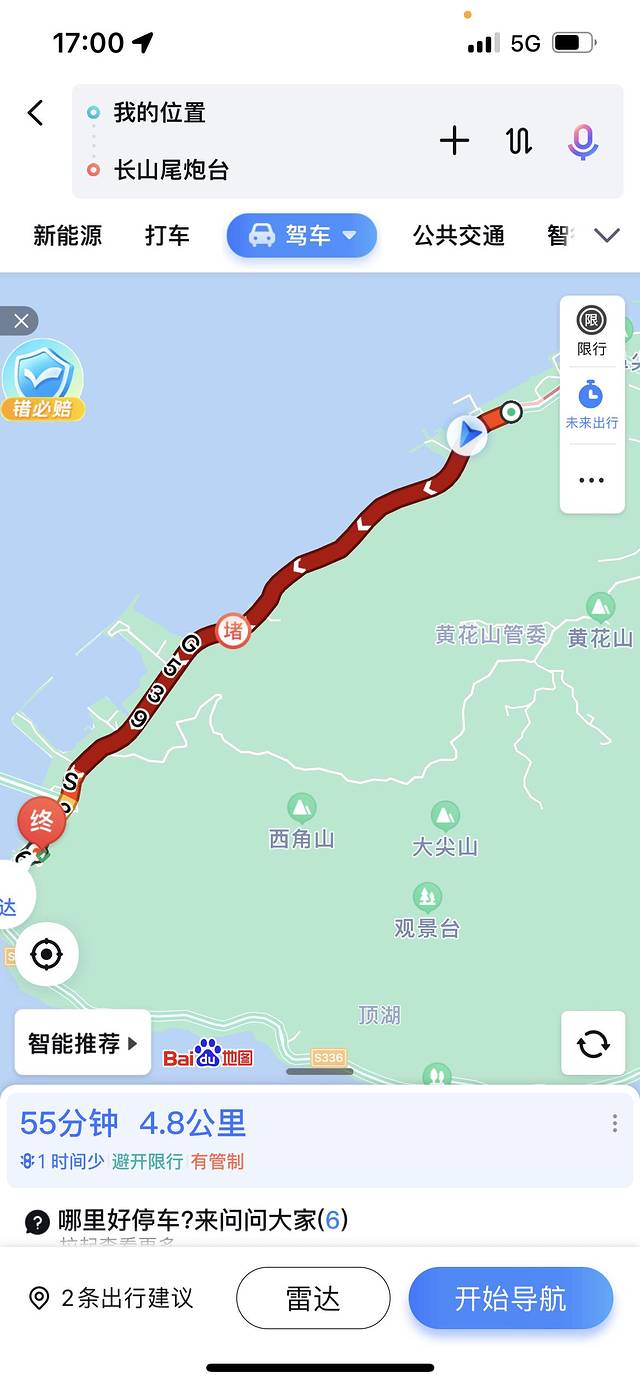640x1385 pixels.
Task: Edit the destination 长山尾炮台
Action: point(172,170)
